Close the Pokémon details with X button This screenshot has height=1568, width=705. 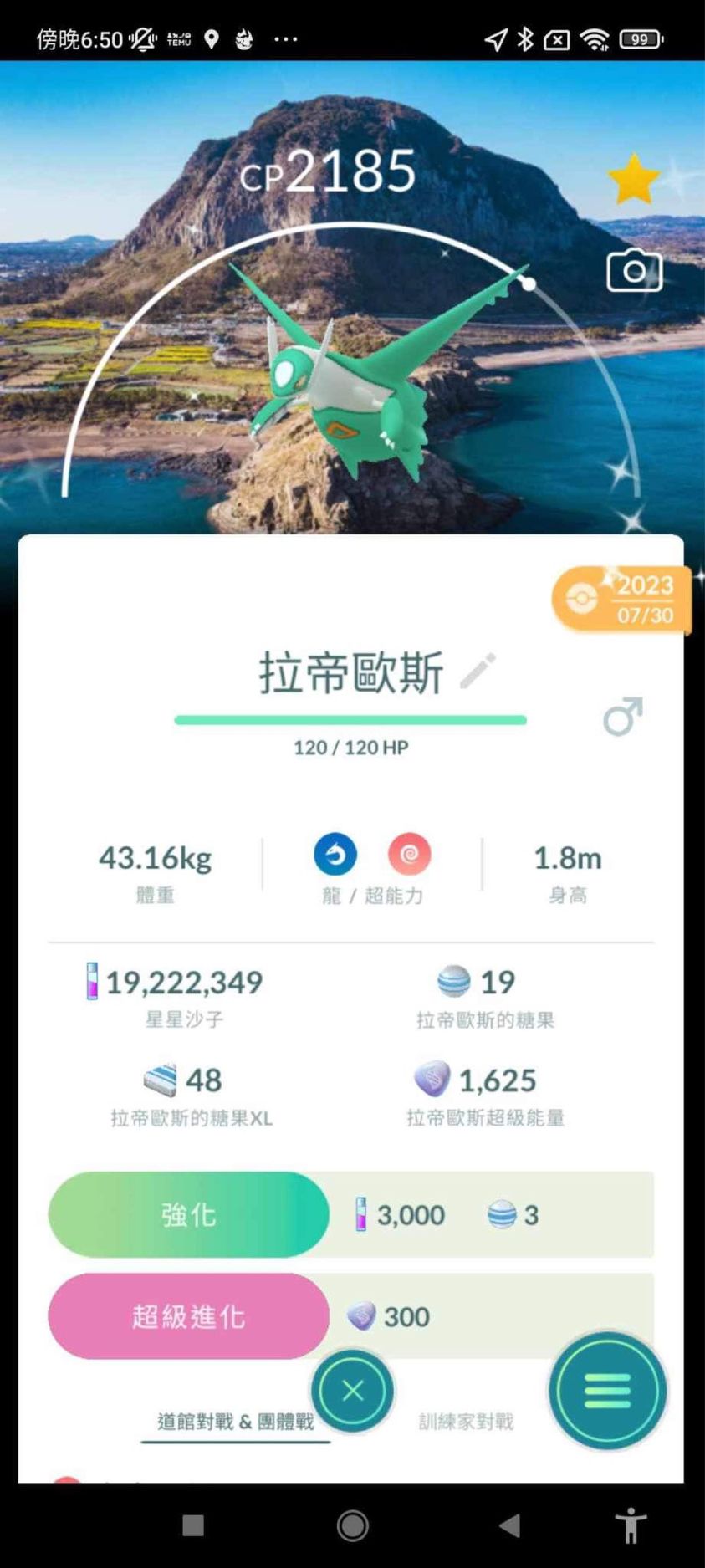pos(352,1391)
